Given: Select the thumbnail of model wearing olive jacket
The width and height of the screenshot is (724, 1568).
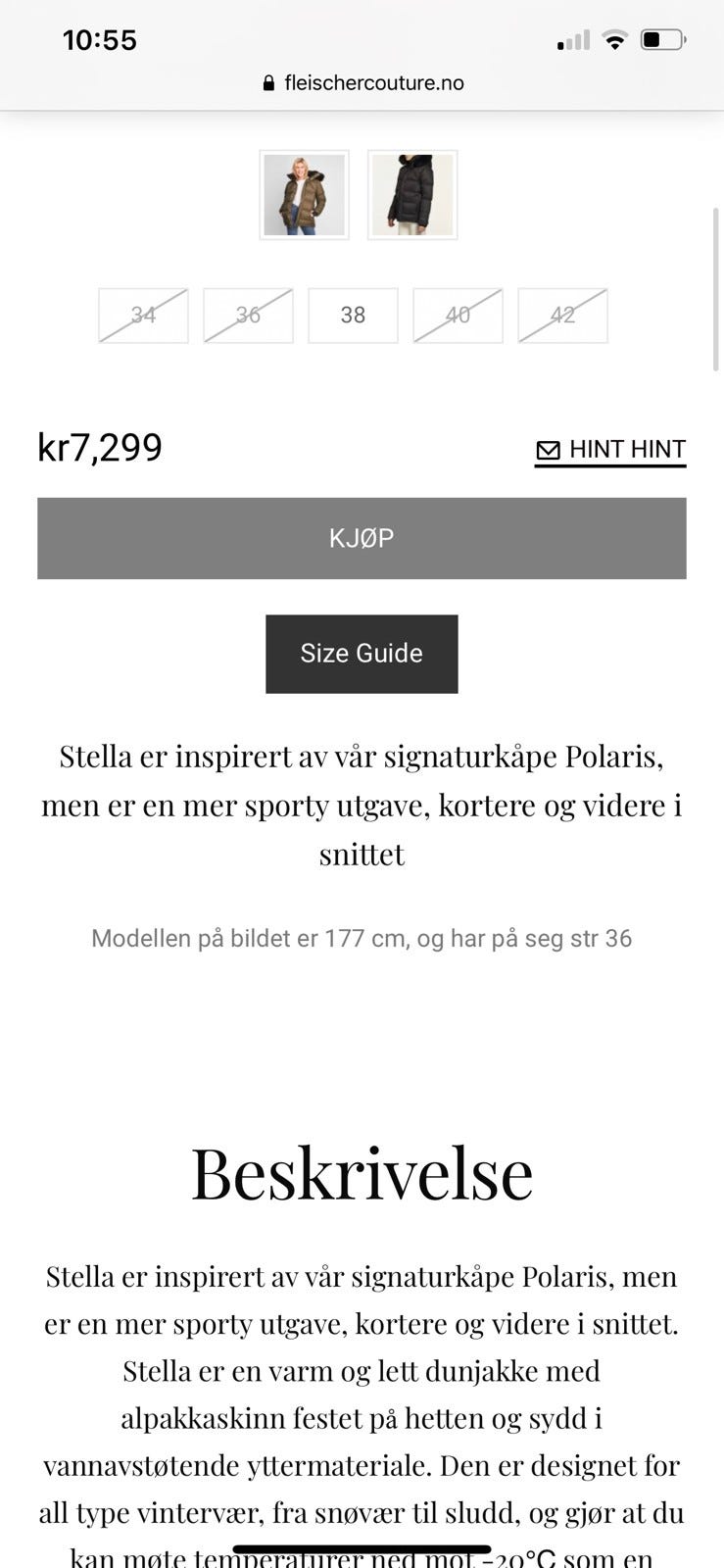Looking at the screenshot, I should (304, 195).
